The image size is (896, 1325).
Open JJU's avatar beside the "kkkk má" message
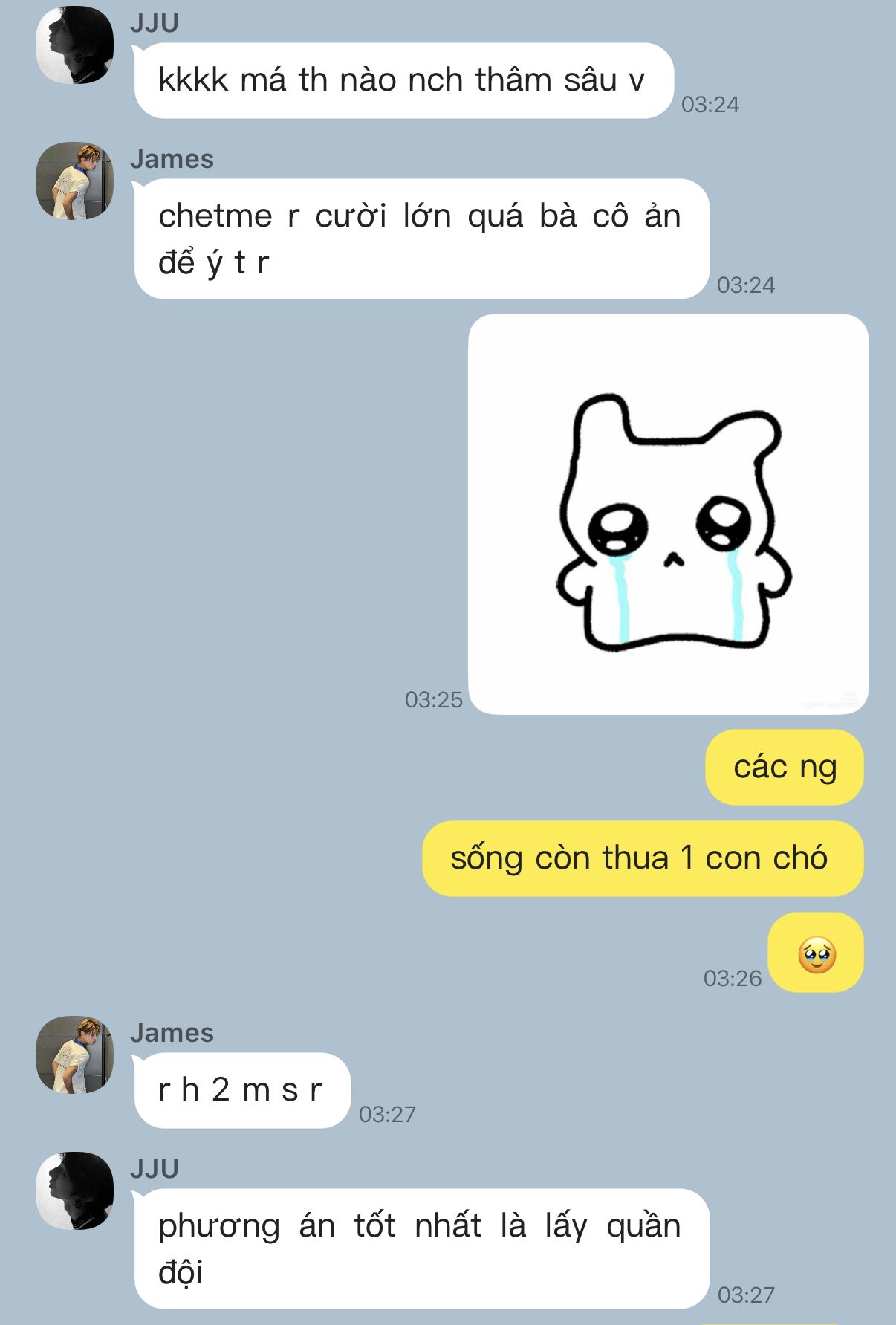(x=75, y=45)
